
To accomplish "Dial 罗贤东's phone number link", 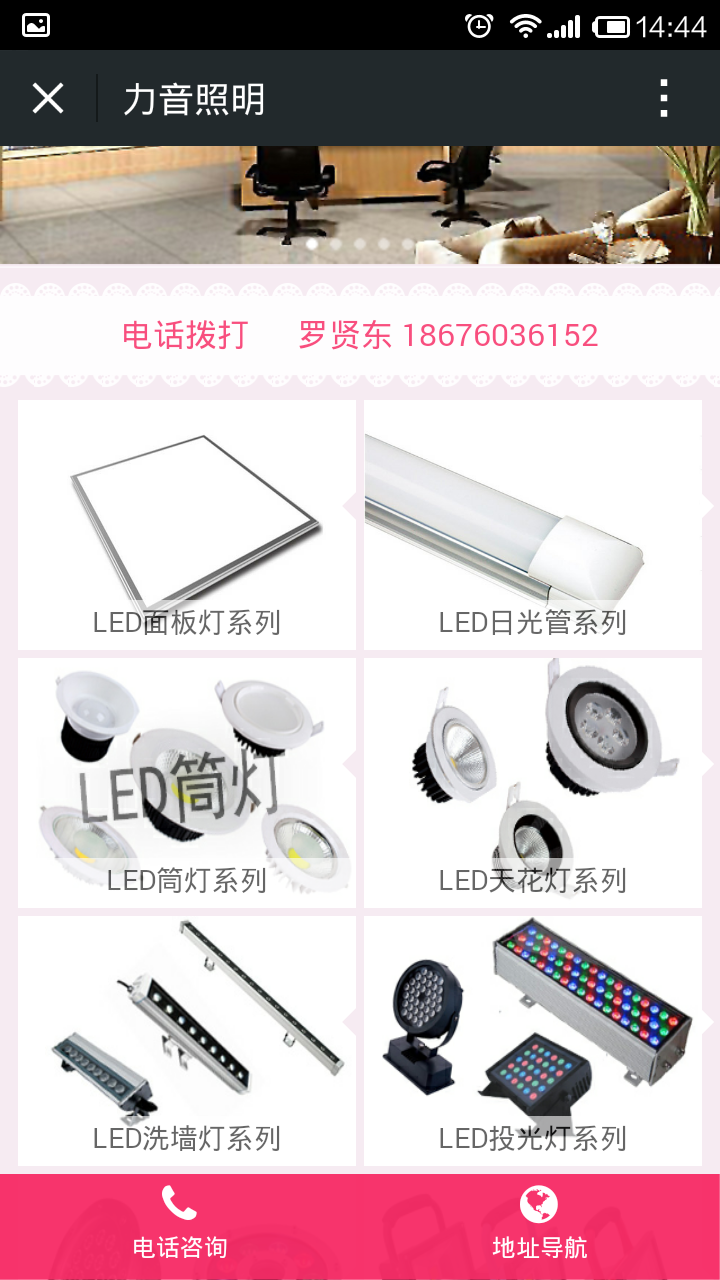I will point(449,335).
